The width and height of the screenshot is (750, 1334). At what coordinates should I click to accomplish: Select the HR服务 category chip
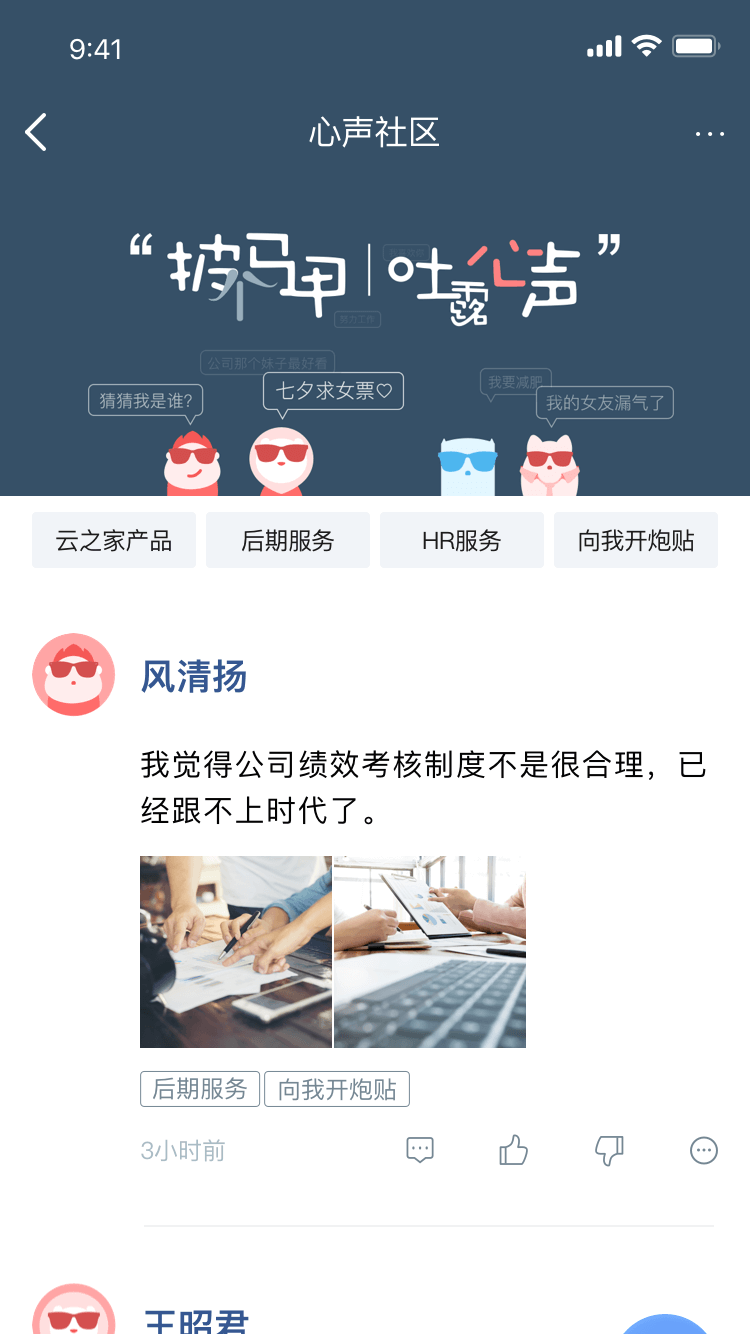point(462,541)
